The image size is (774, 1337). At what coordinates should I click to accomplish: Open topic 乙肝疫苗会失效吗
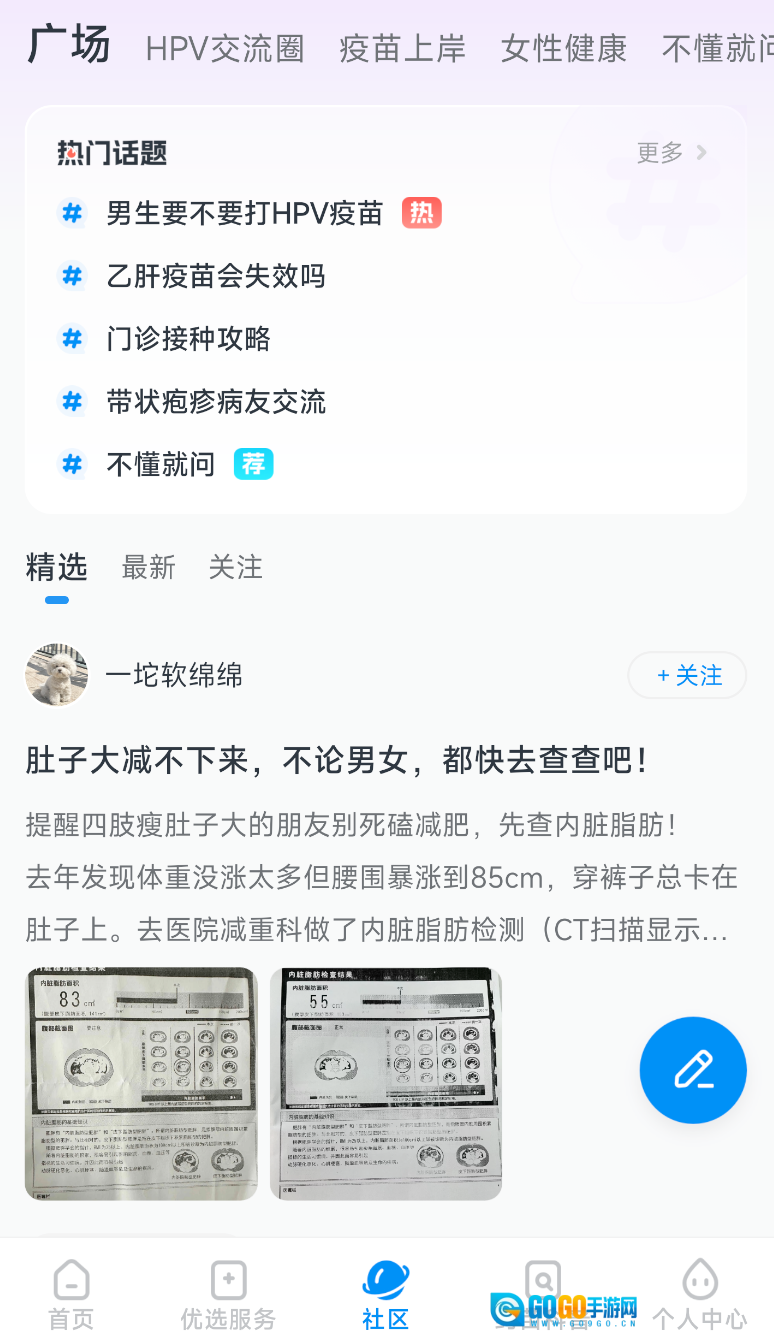pos(216,276)
